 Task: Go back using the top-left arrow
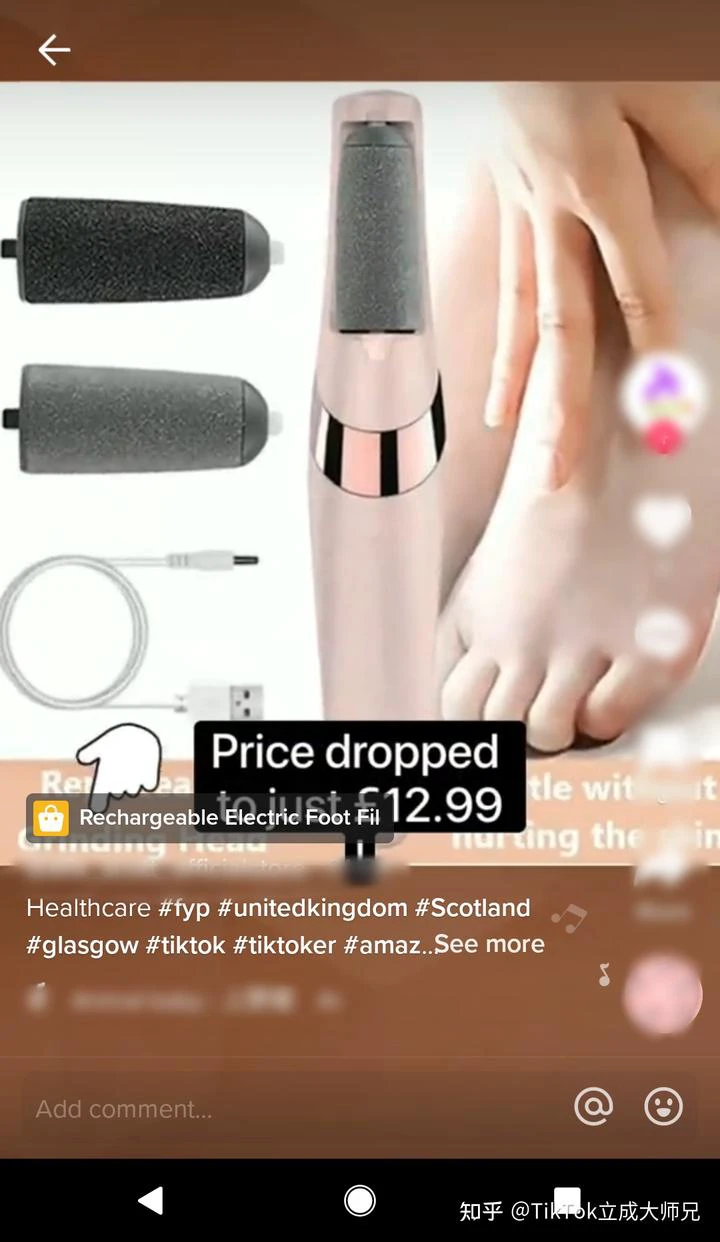click(x=54, y=49)
